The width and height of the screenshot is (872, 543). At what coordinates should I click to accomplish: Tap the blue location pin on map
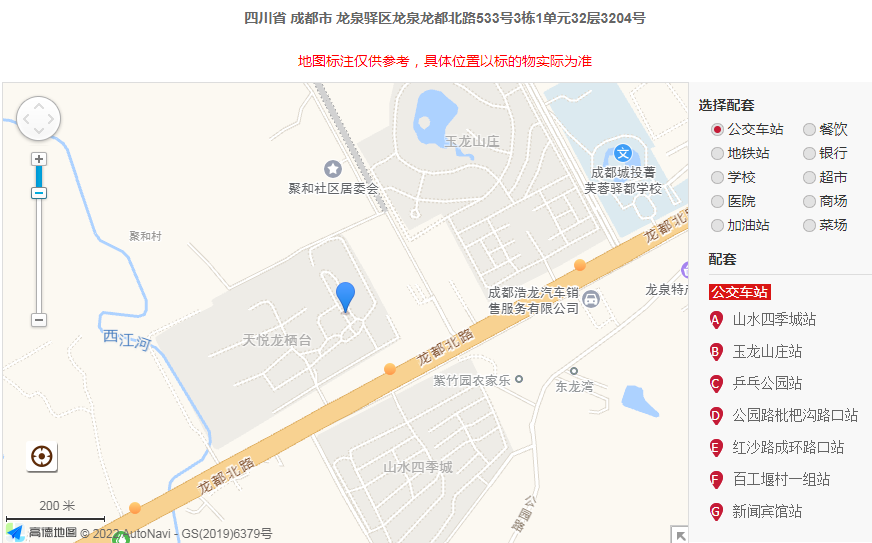pos(345,296)
